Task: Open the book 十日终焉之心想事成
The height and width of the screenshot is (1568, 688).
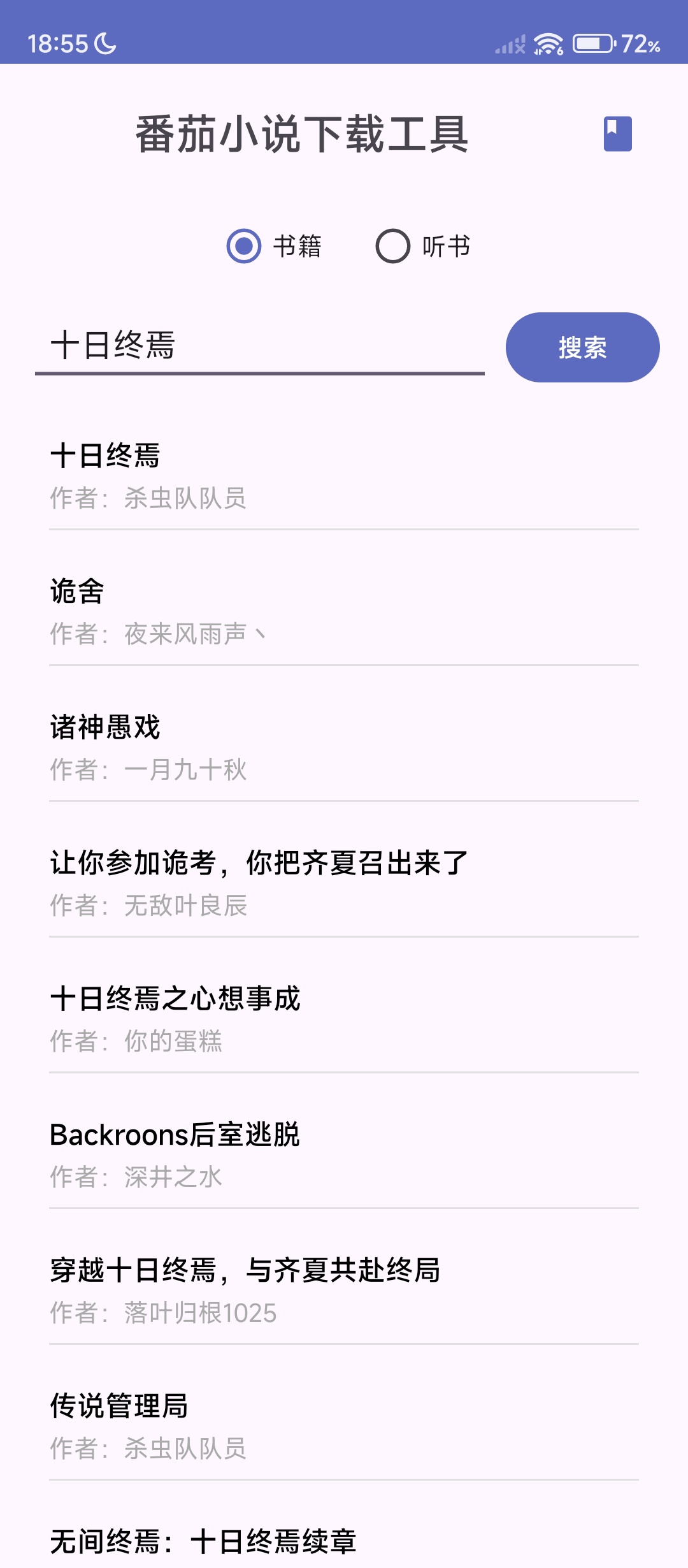Action: click(x=344, y=1019)
